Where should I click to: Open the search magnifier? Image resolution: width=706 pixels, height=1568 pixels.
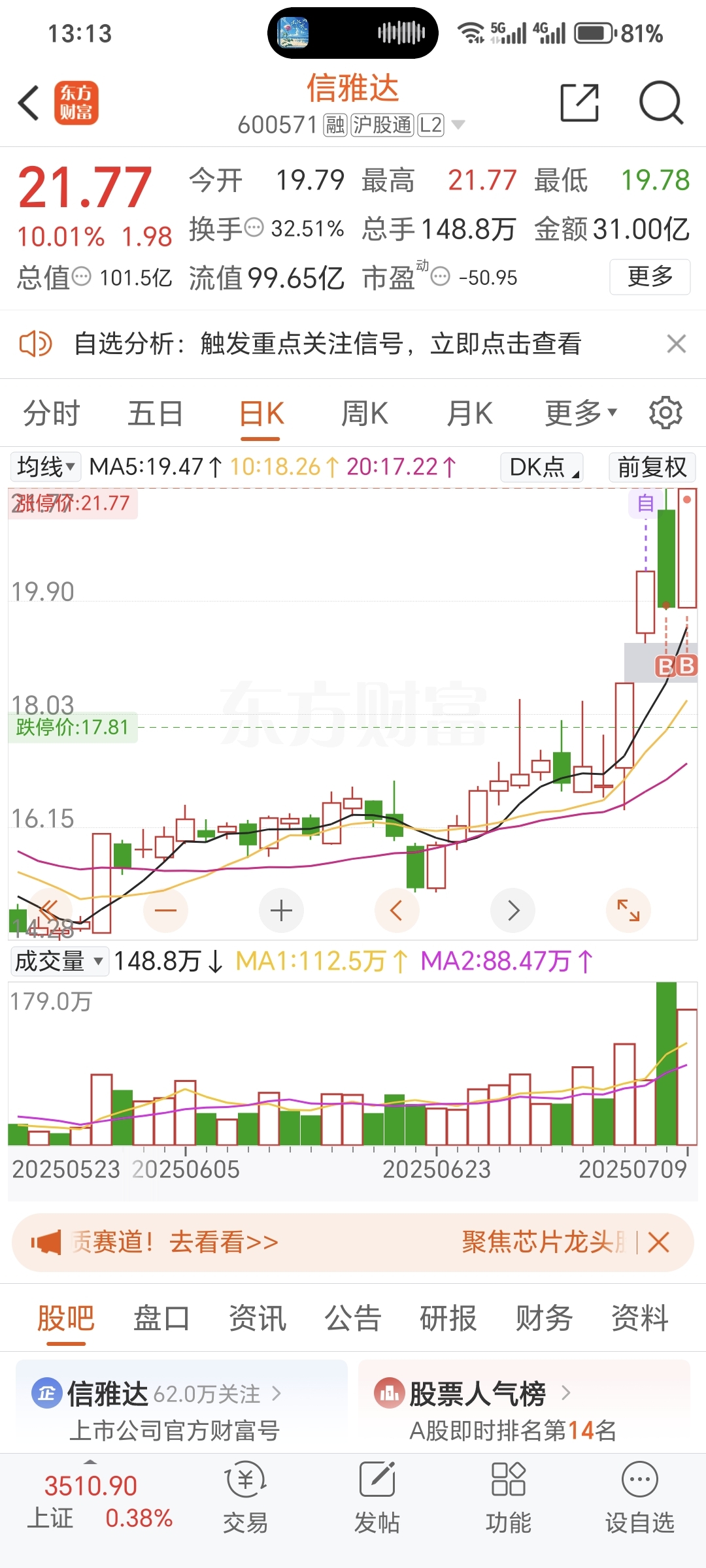coord(661,103)
